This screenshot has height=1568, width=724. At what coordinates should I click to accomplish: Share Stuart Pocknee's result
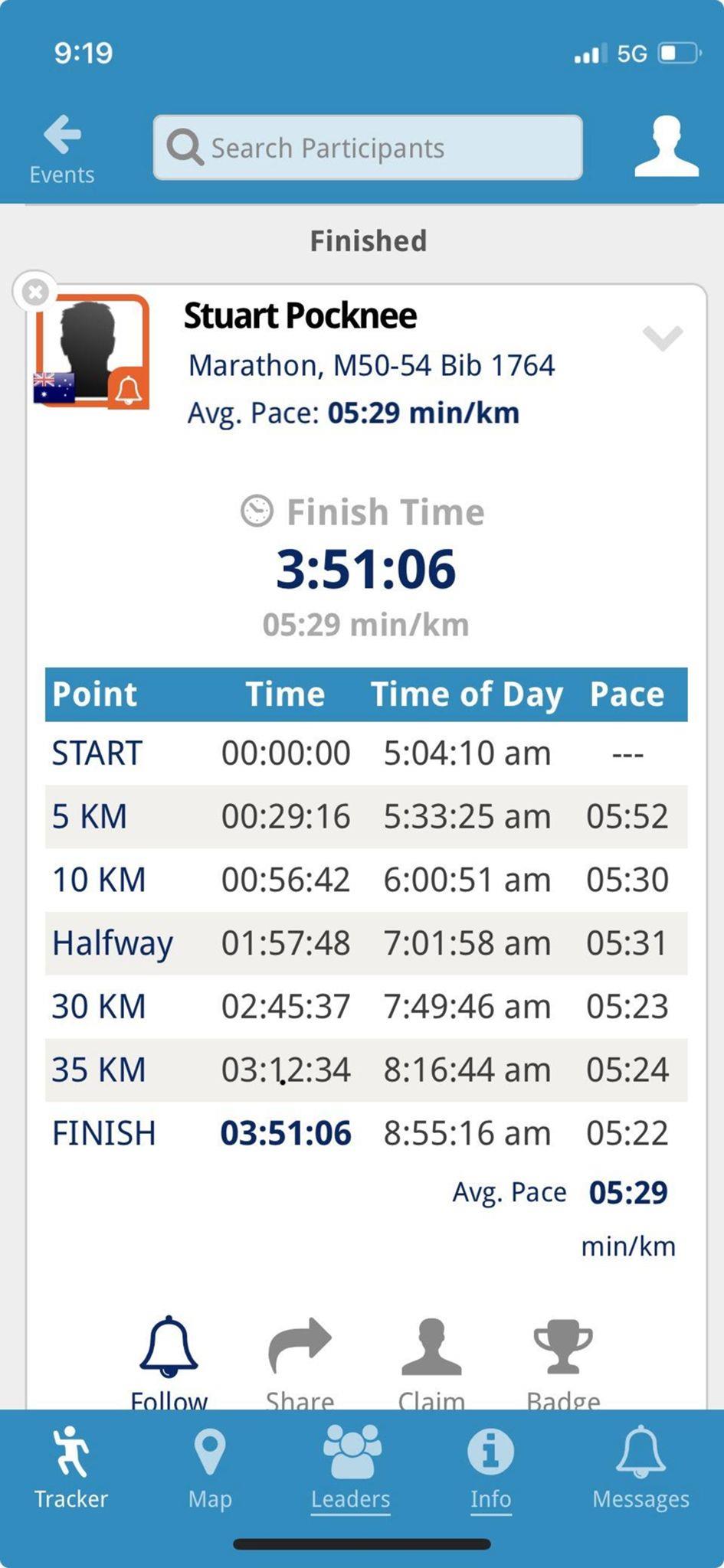click(x=300, y=1359)
